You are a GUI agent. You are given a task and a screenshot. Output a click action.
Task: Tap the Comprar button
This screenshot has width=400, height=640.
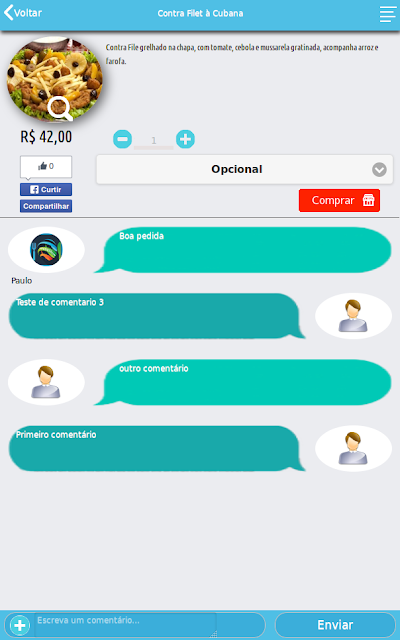(x=339, y=200)
